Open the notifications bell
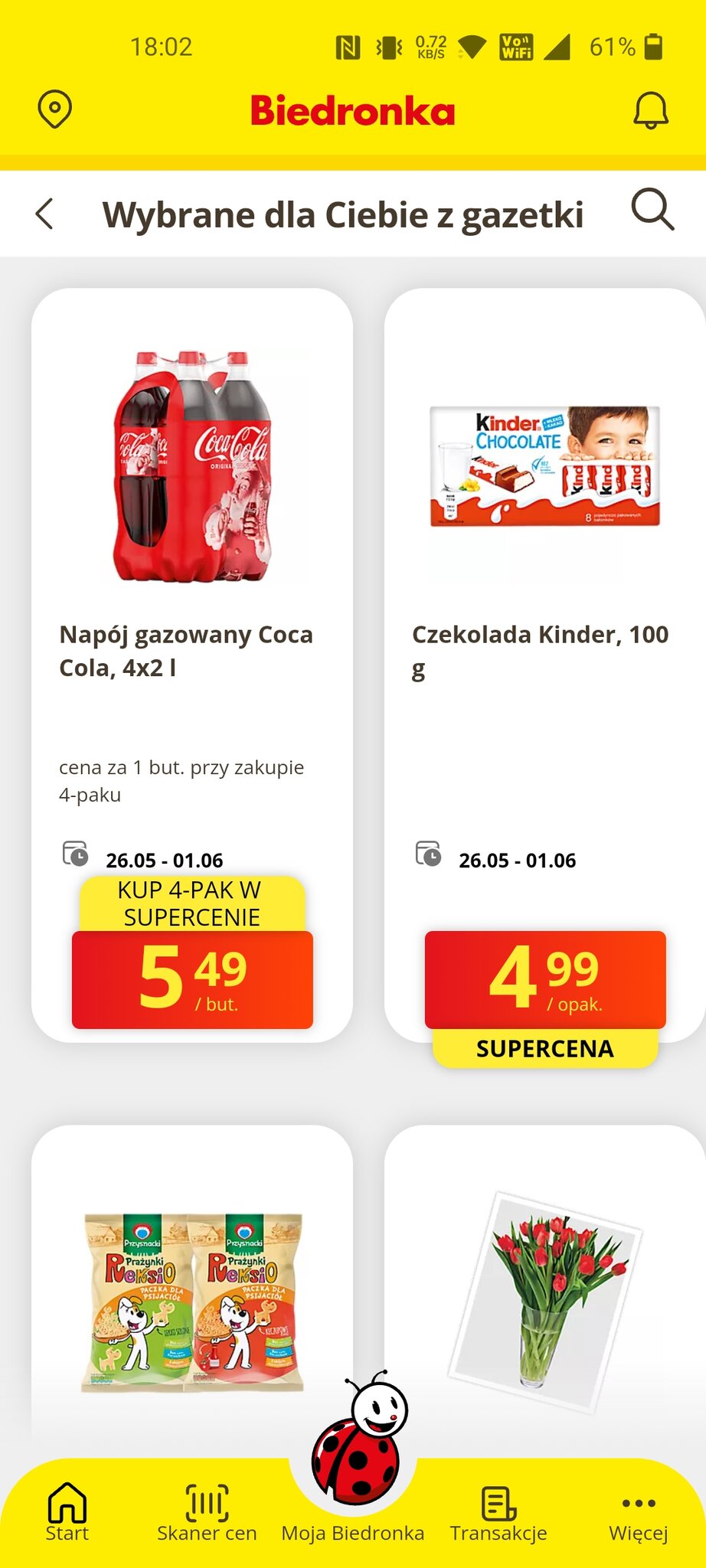The height and width of the screenshot is (1568, 706). [650, 111]
